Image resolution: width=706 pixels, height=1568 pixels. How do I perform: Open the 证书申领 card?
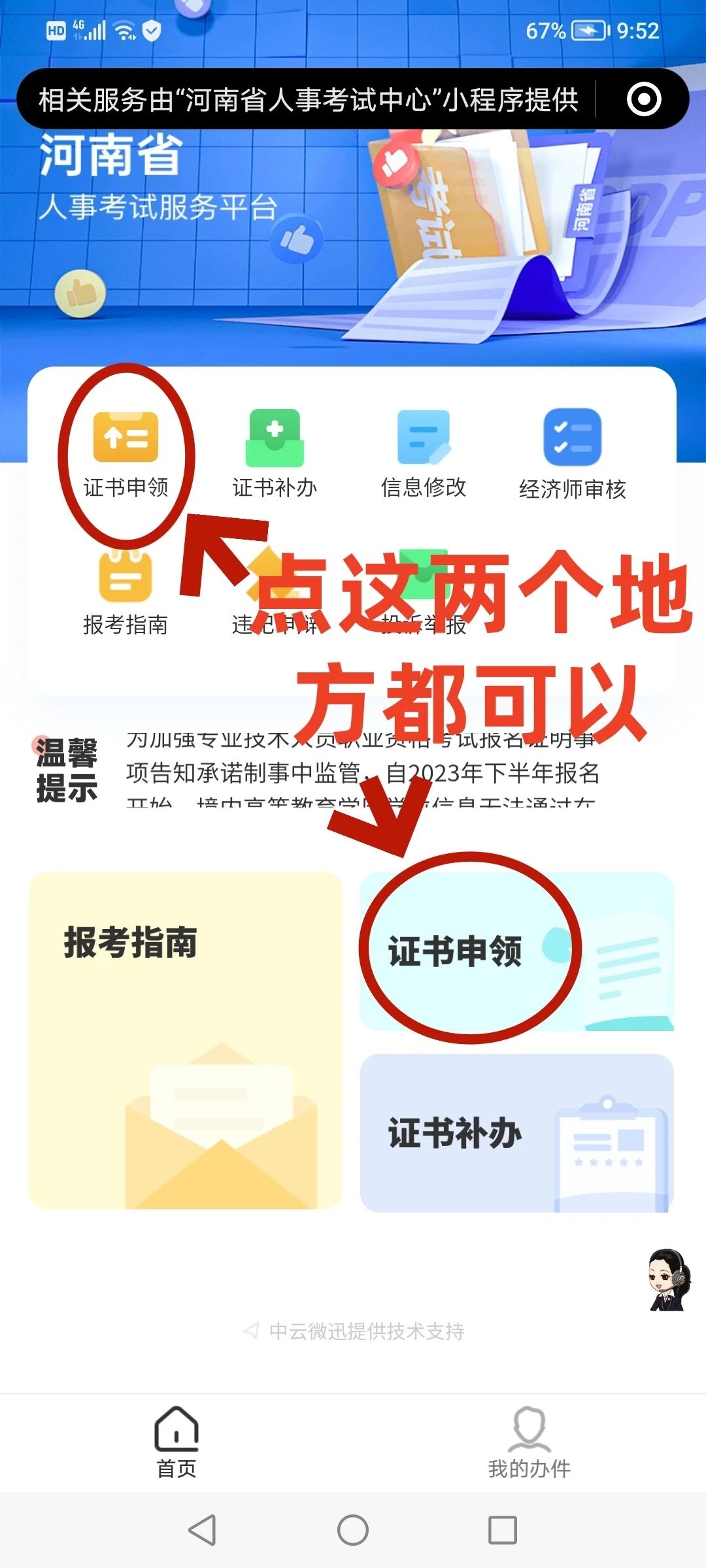pyautogui.click(x=516, y=951)
